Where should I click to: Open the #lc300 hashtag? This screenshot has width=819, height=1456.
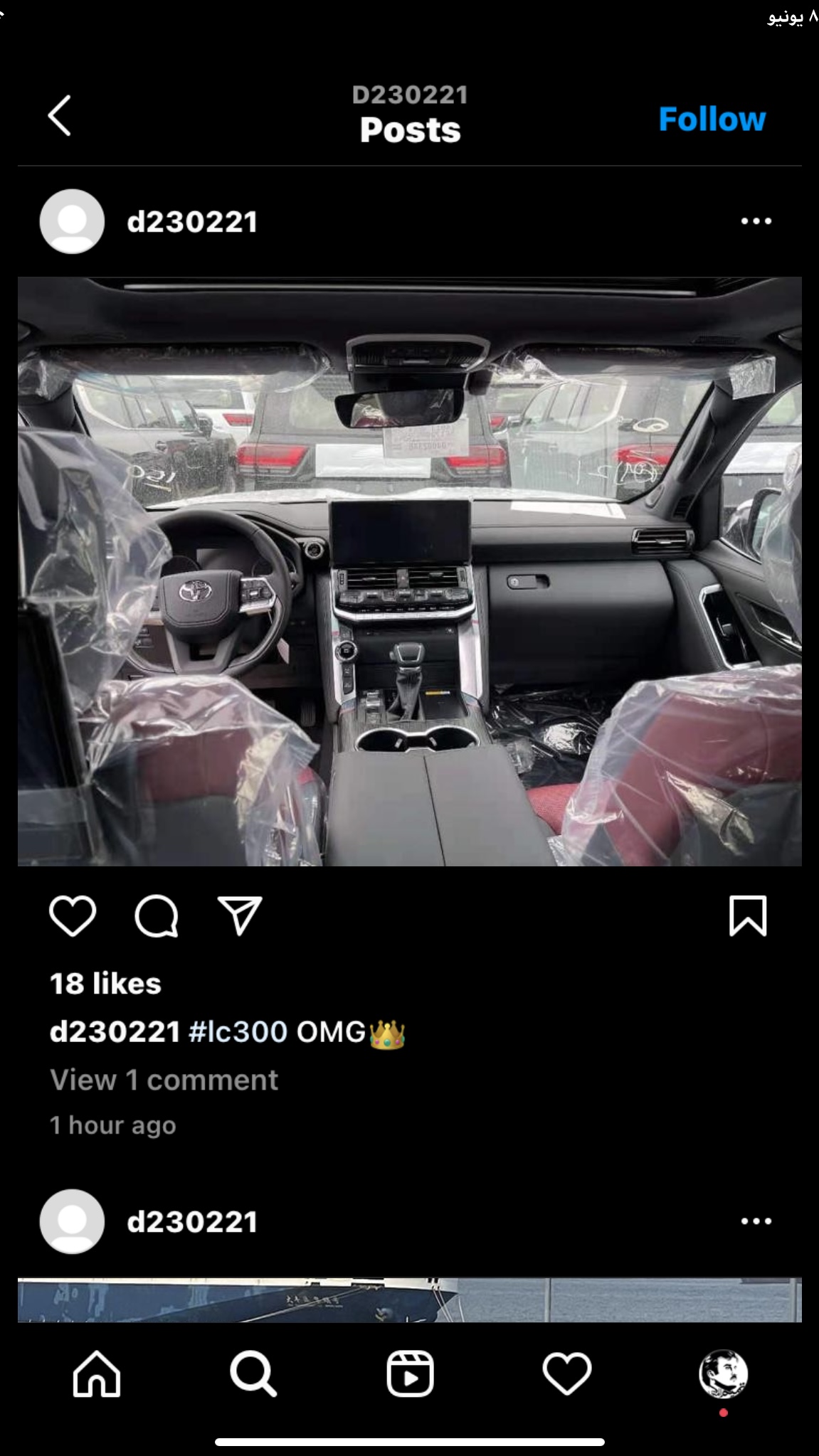pyautogui.click(x=238, y=1031)
